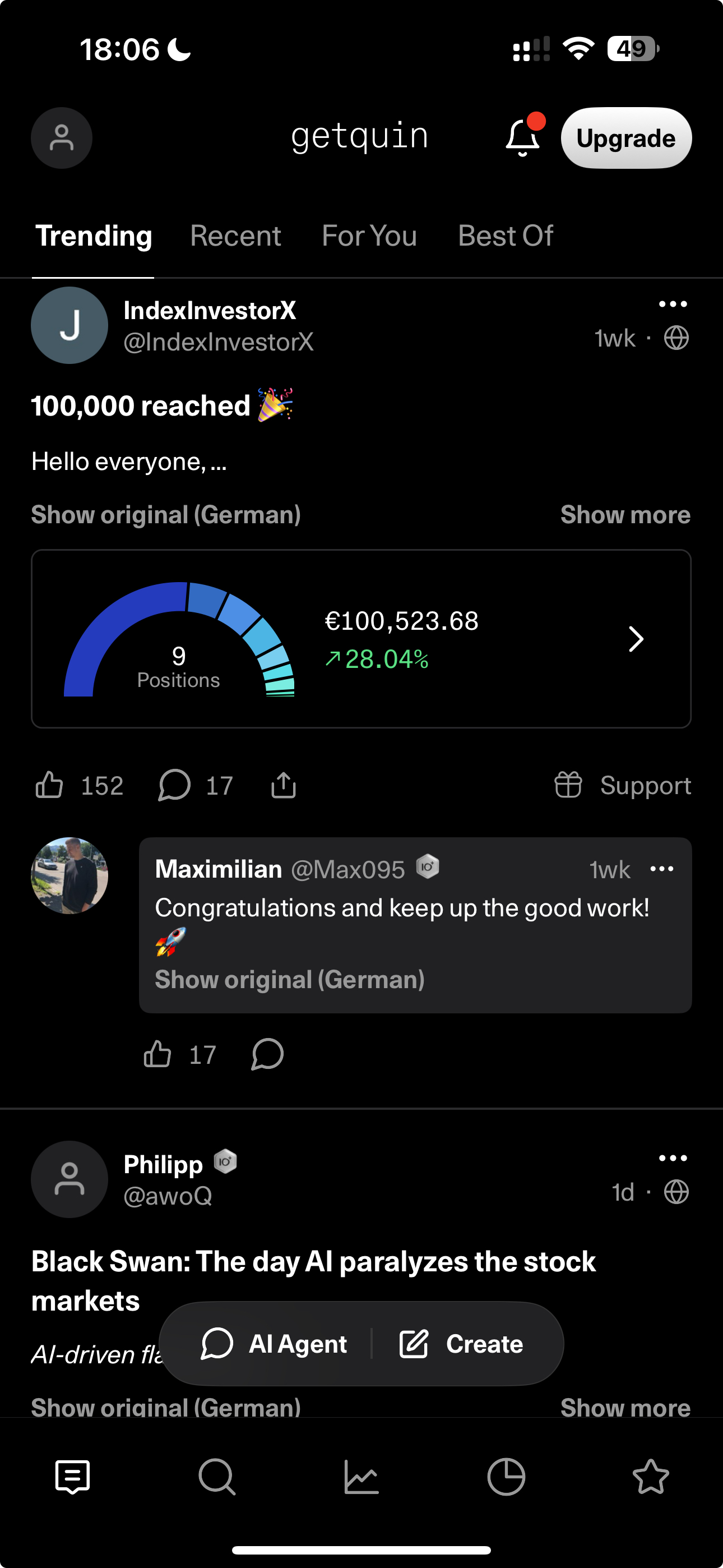Like Maximilian's comment
Image resolution: width=723 pixels, height=1568 pixels.
point(157,1054)
